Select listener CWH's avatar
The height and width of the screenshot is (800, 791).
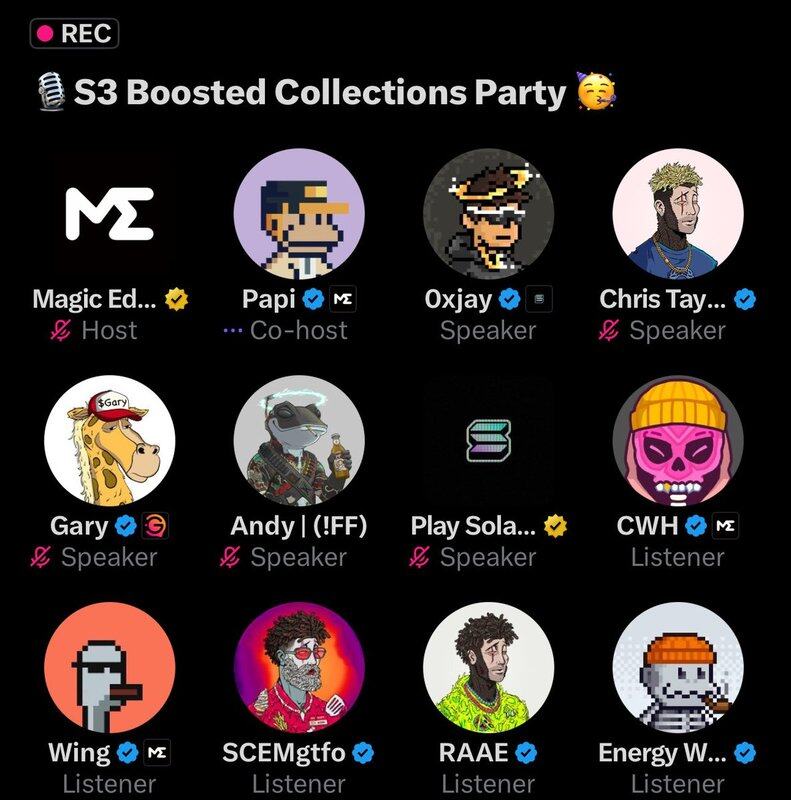click(677, 441)
